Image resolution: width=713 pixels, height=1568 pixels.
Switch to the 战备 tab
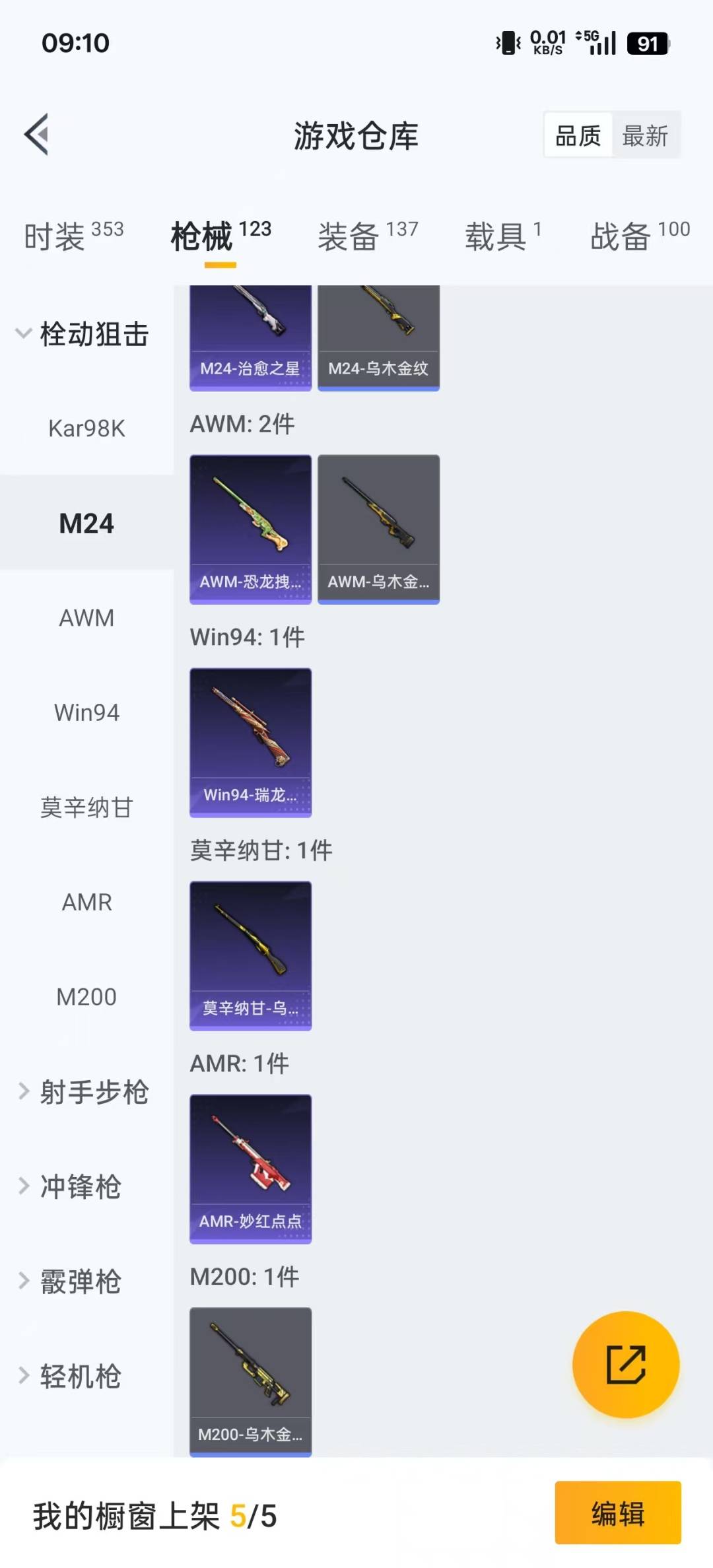[639, 236]
